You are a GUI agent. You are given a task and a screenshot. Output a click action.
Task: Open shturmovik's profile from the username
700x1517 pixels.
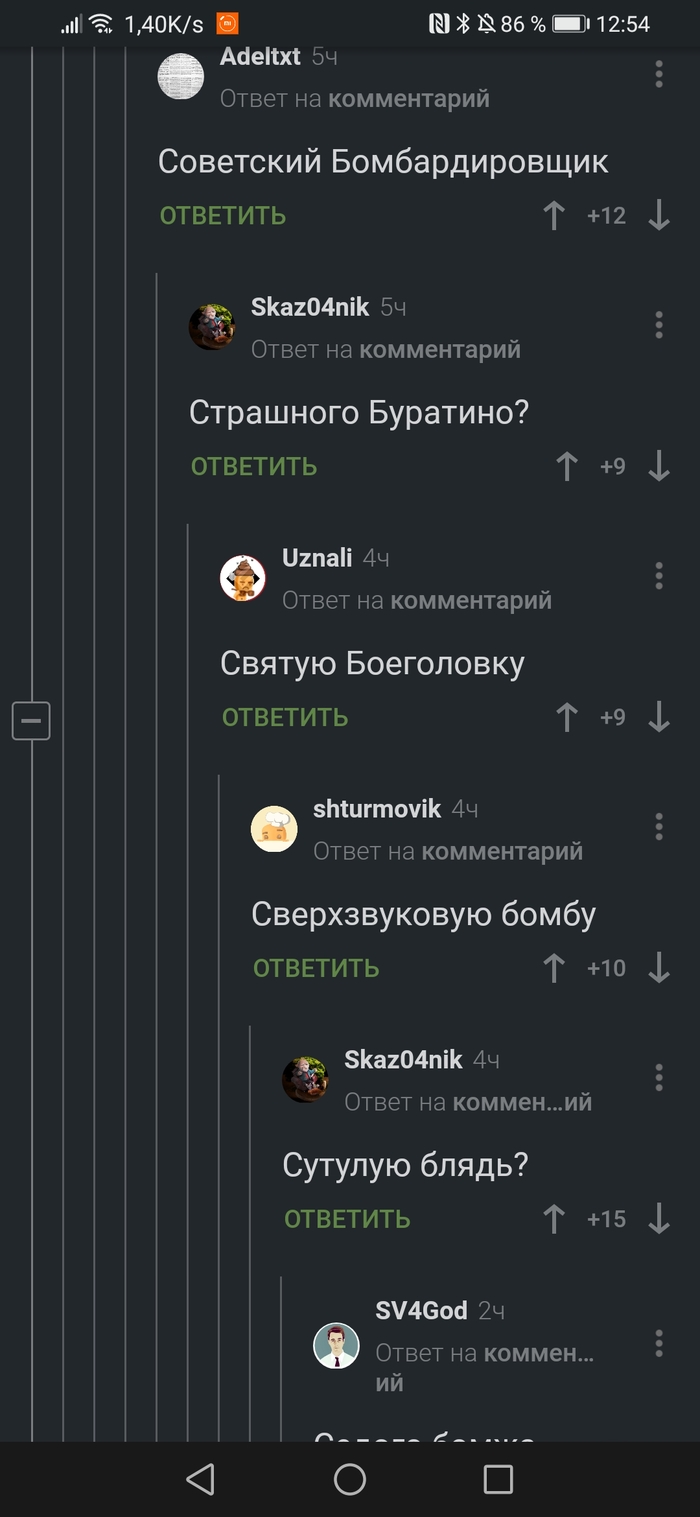point(377,809)
